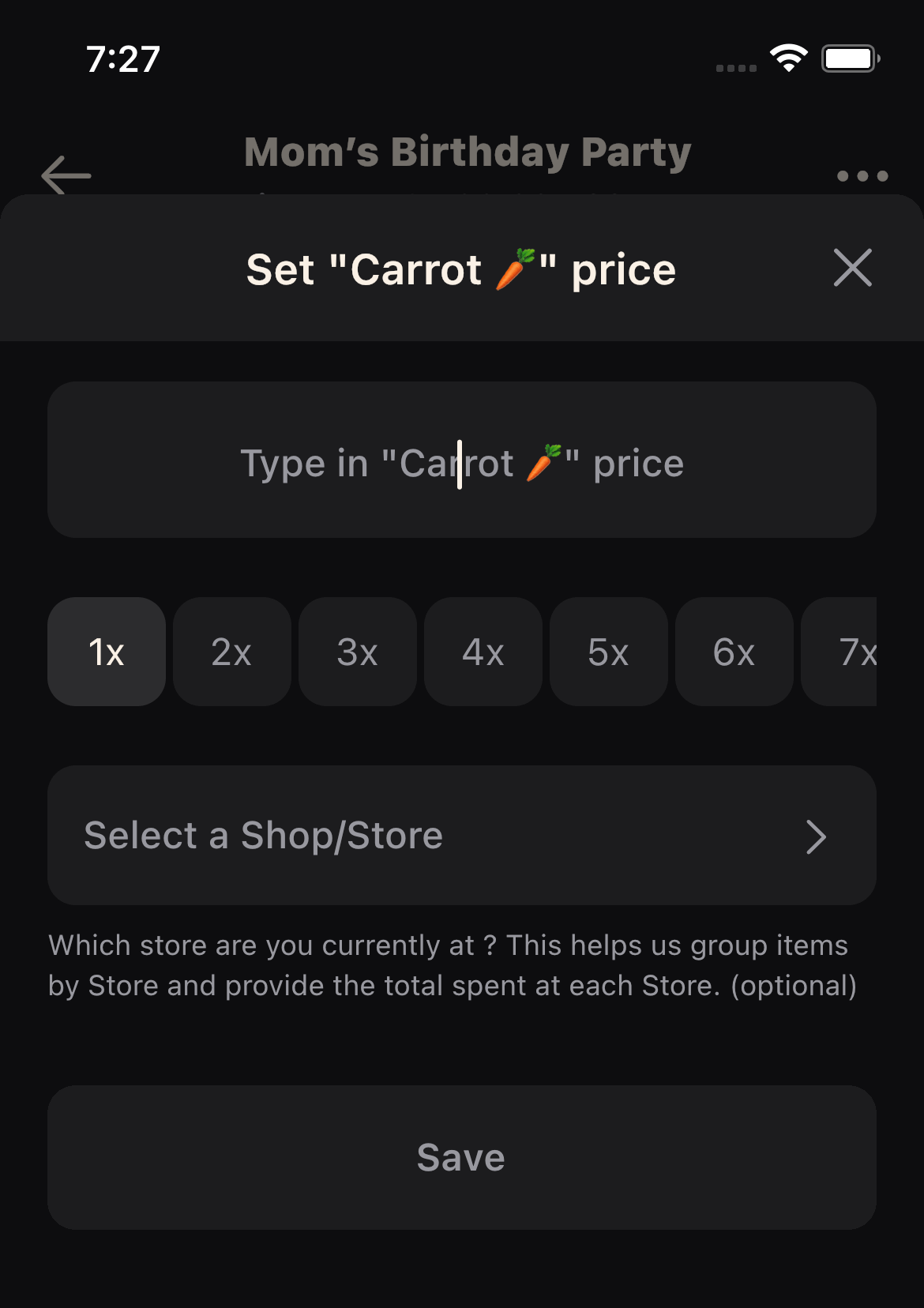Focus the Carrot price input field

point(462,460)
